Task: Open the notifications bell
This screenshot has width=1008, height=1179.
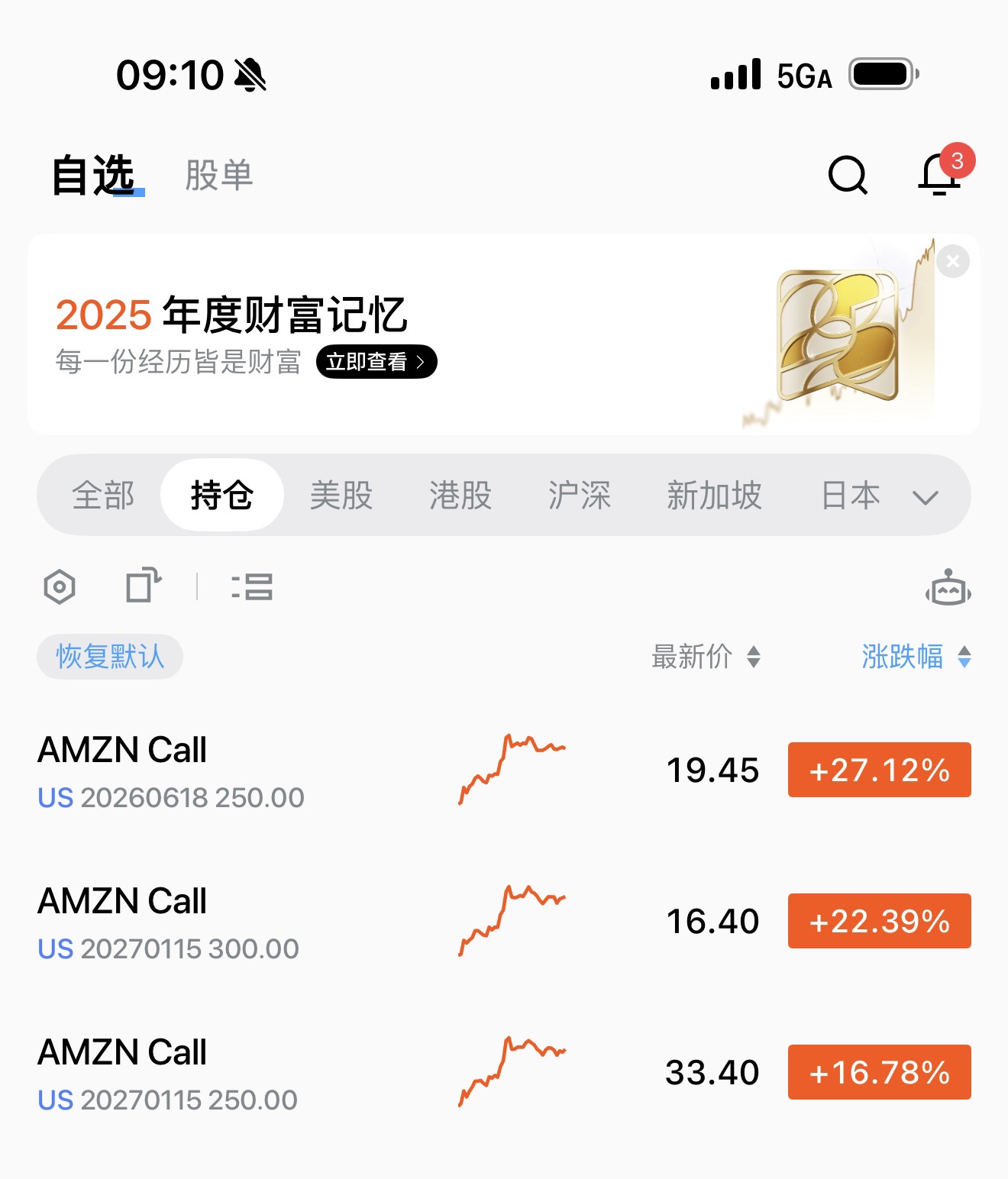Action: coord(940,175)
